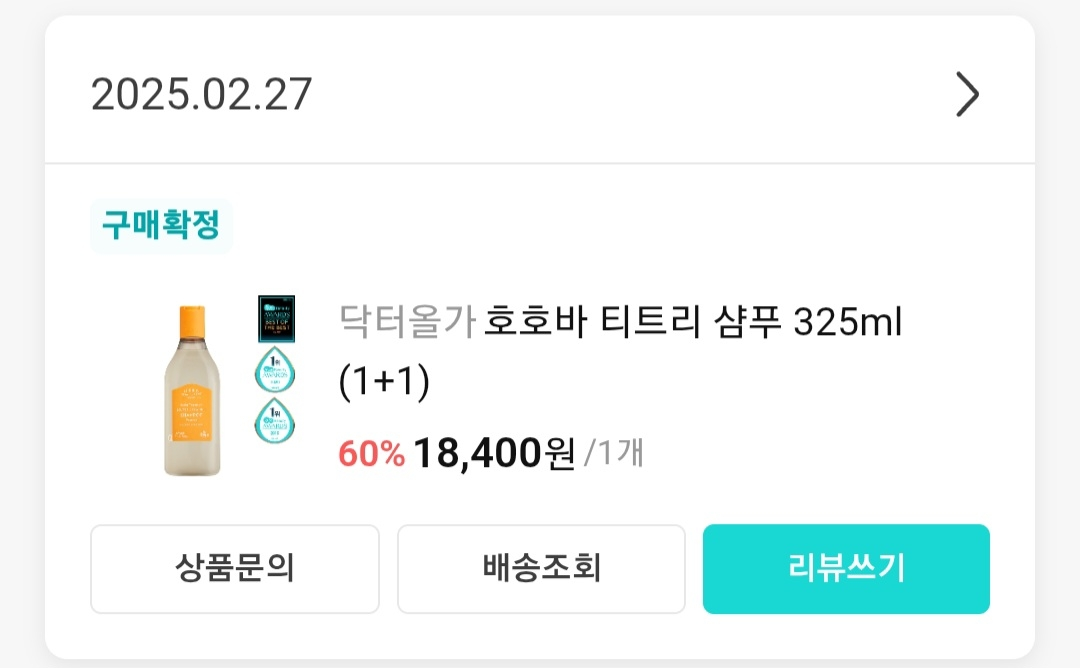This screenshot has height=668, width=1080.
Task: Tap the 상품문의 button
Action: click(x=235, y=569)
